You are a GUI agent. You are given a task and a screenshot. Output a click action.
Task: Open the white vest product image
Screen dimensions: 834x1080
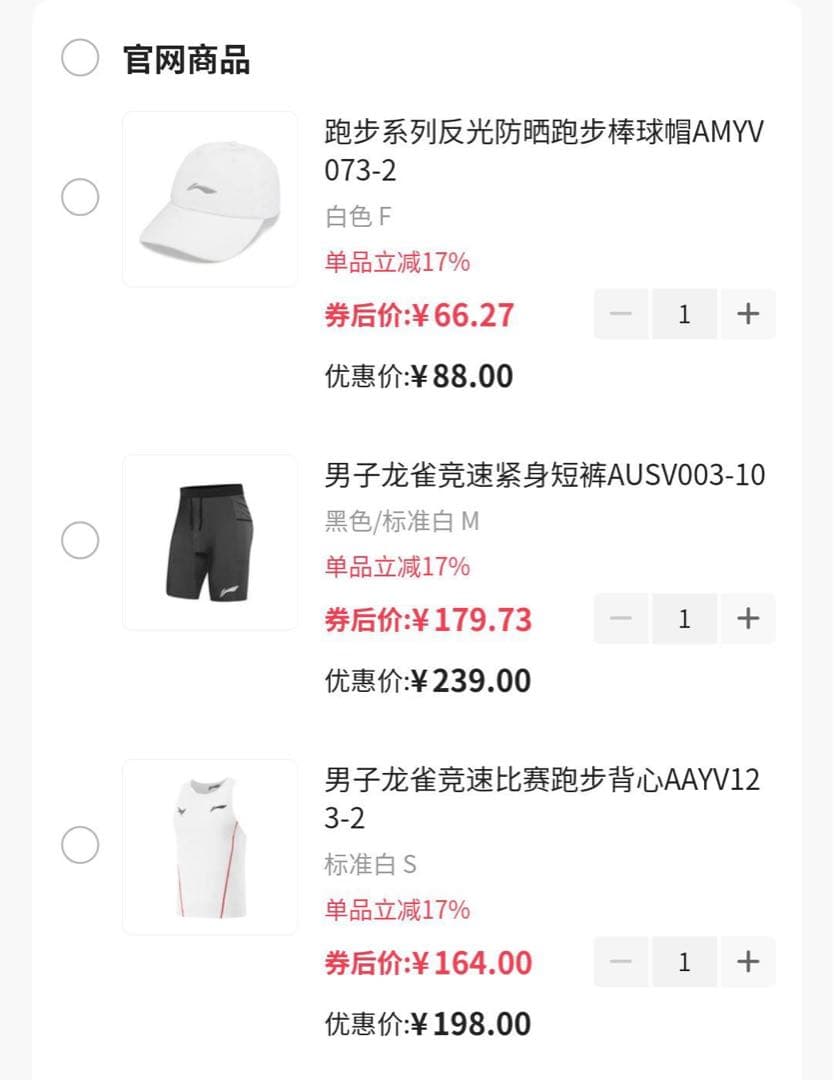(x=209, y=845)
